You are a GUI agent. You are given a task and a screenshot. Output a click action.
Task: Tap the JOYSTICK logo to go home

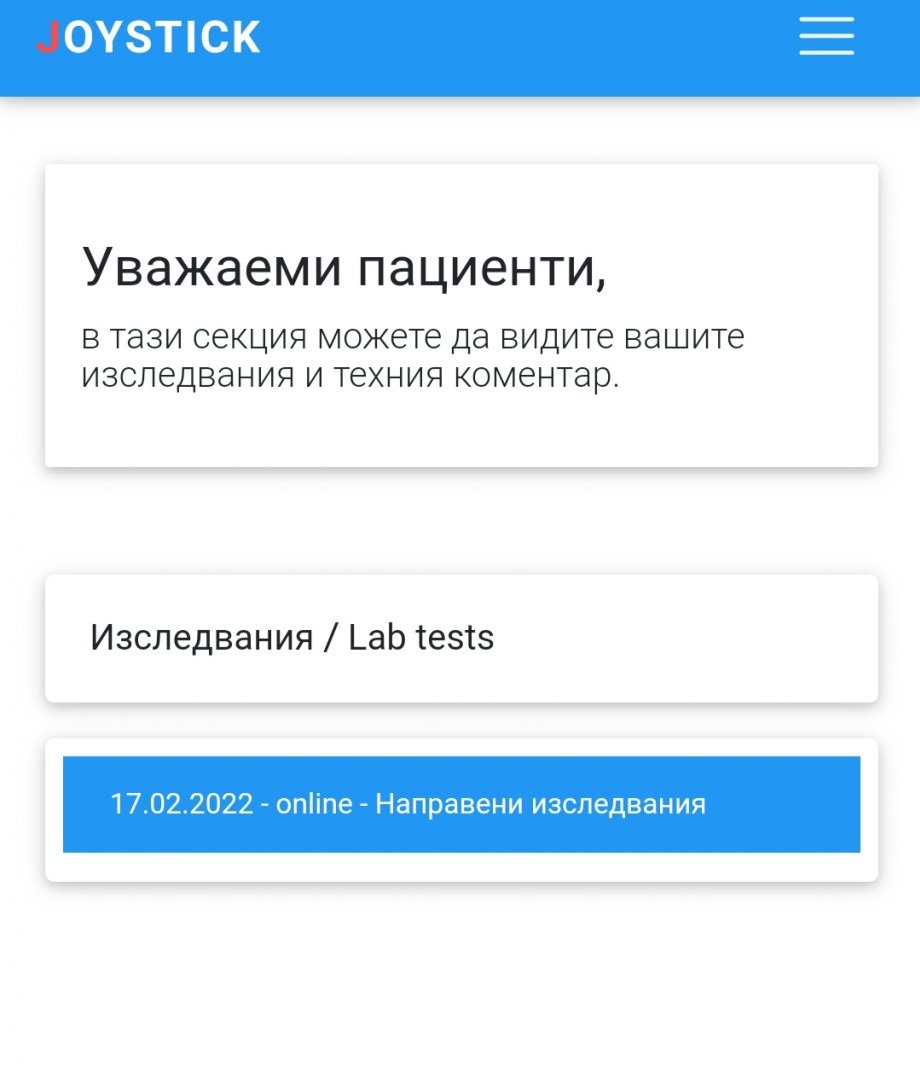pos(149,37)
